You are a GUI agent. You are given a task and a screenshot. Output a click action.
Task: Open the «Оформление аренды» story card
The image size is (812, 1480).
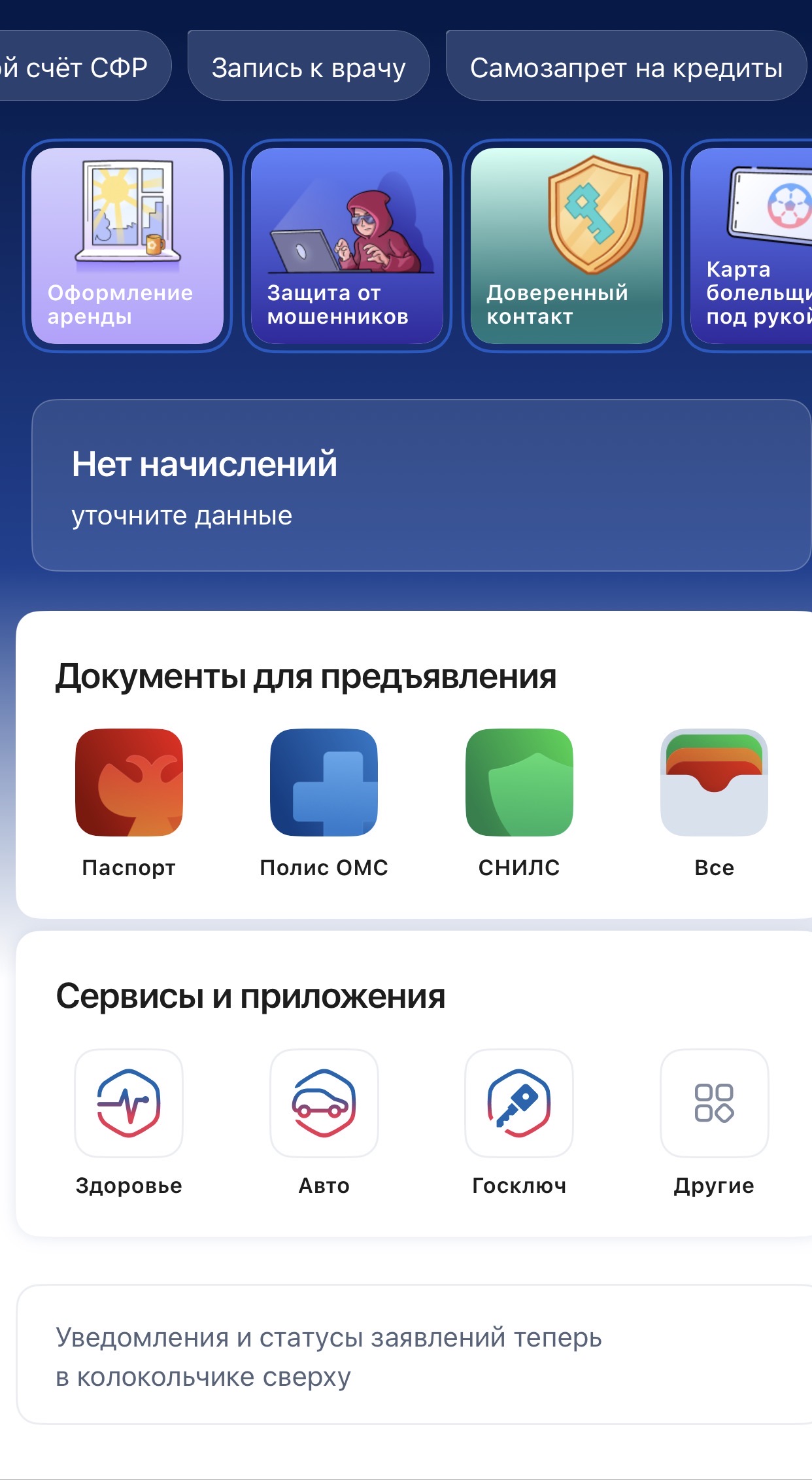pos(127,246)
